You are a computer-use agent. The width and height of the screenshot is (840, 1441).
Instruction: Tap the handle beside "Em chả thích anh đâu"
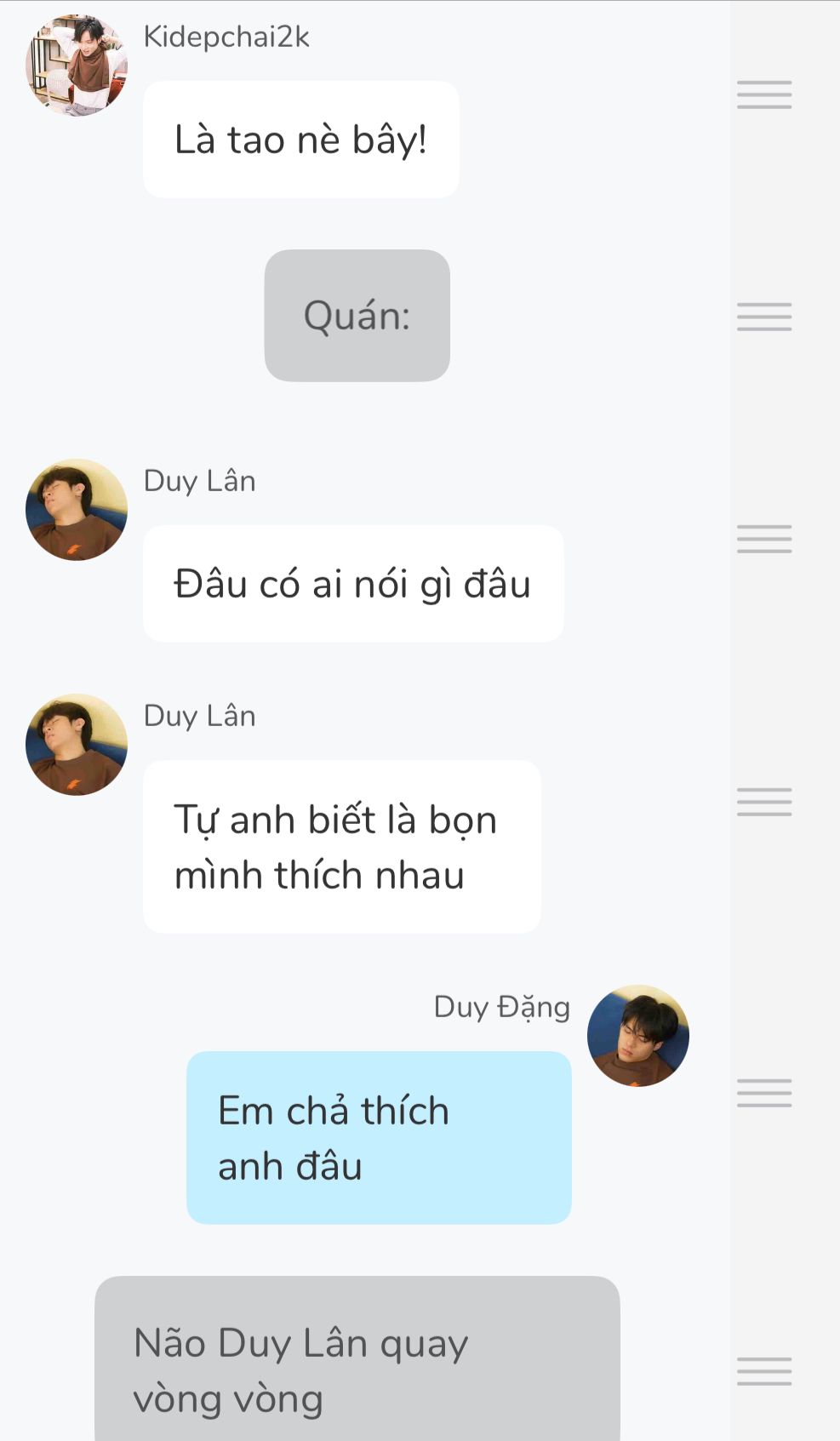[x=764, y=1093]
